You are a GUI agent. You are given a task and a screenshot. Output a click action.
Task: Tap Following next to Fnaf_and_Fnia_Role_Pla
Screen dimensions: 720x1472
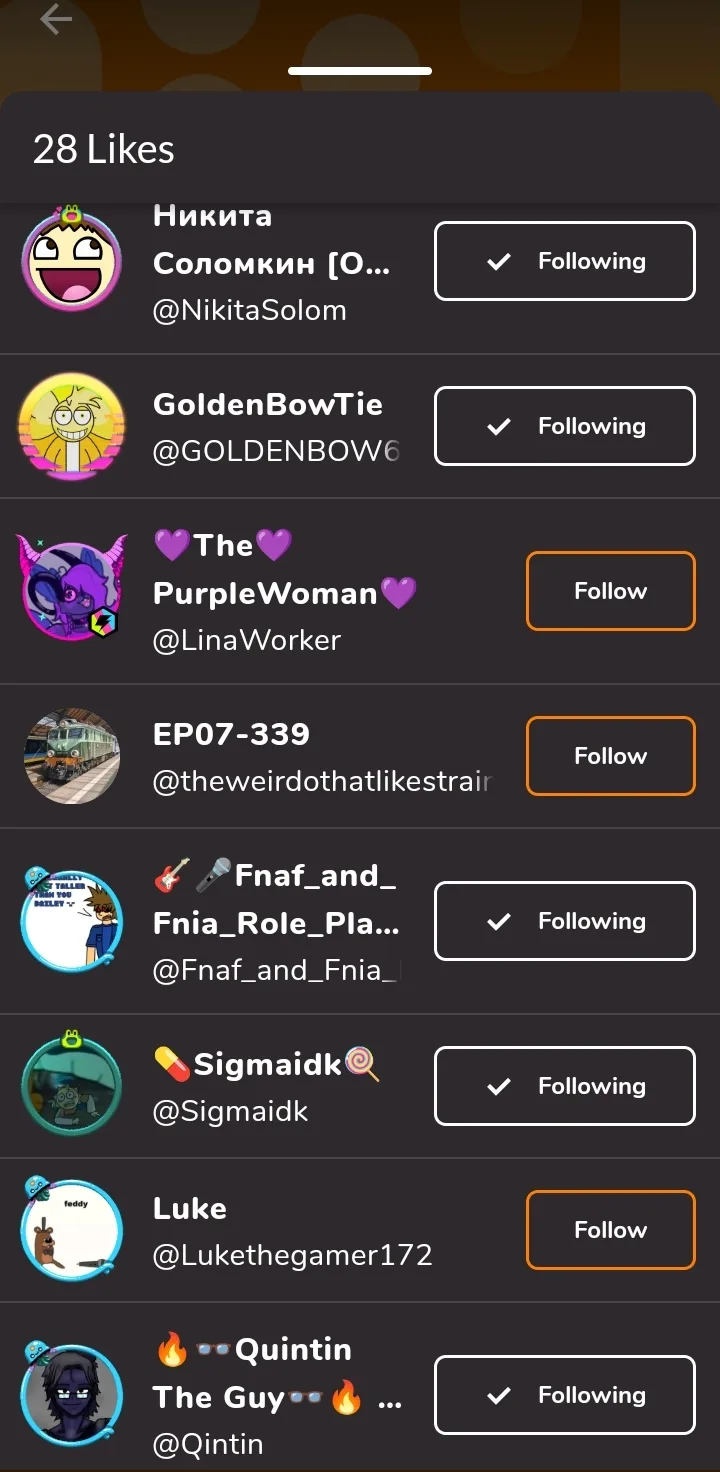[564, 921]
